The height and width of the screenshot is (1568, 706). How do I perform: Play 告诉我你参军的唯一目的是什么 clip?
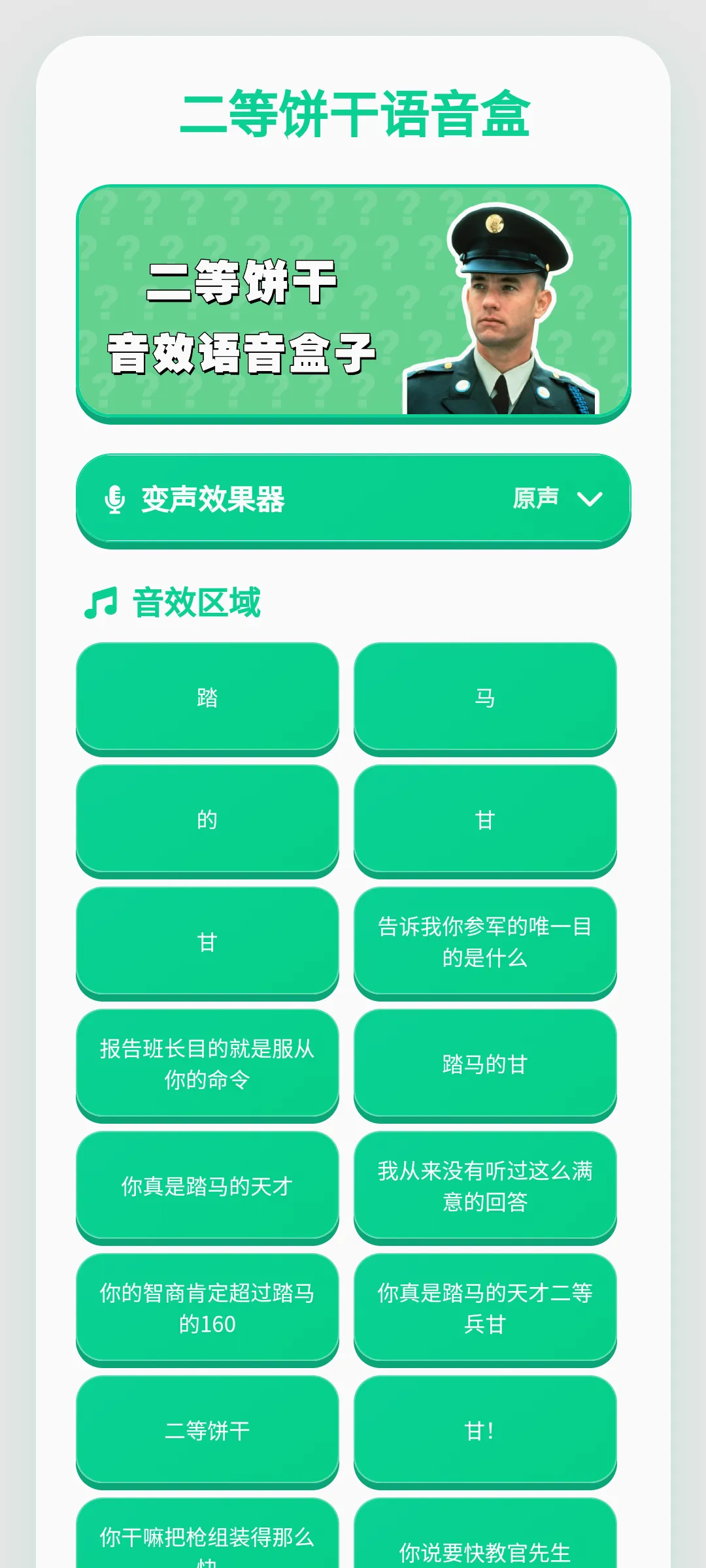(485, 941)
